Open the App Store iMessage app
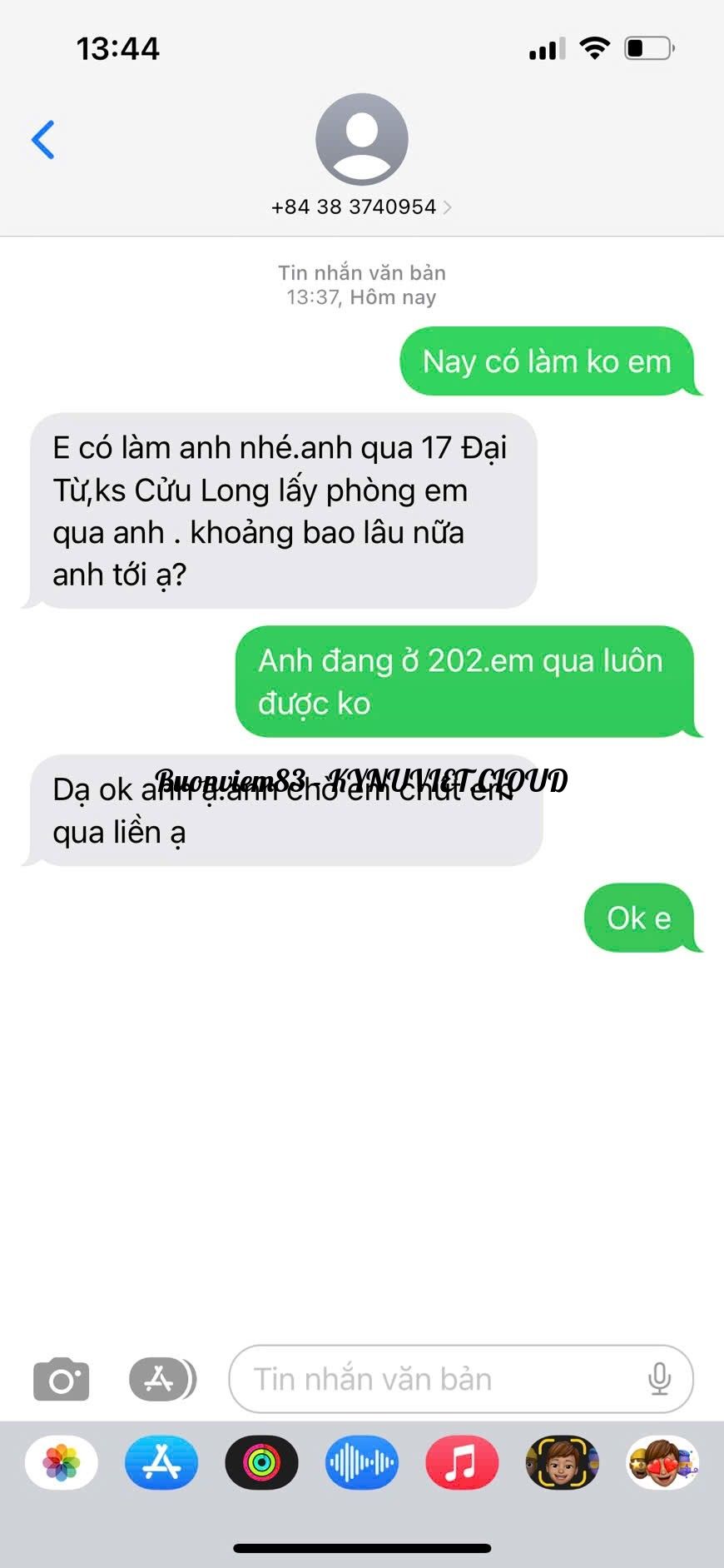 pos(161,1462)
